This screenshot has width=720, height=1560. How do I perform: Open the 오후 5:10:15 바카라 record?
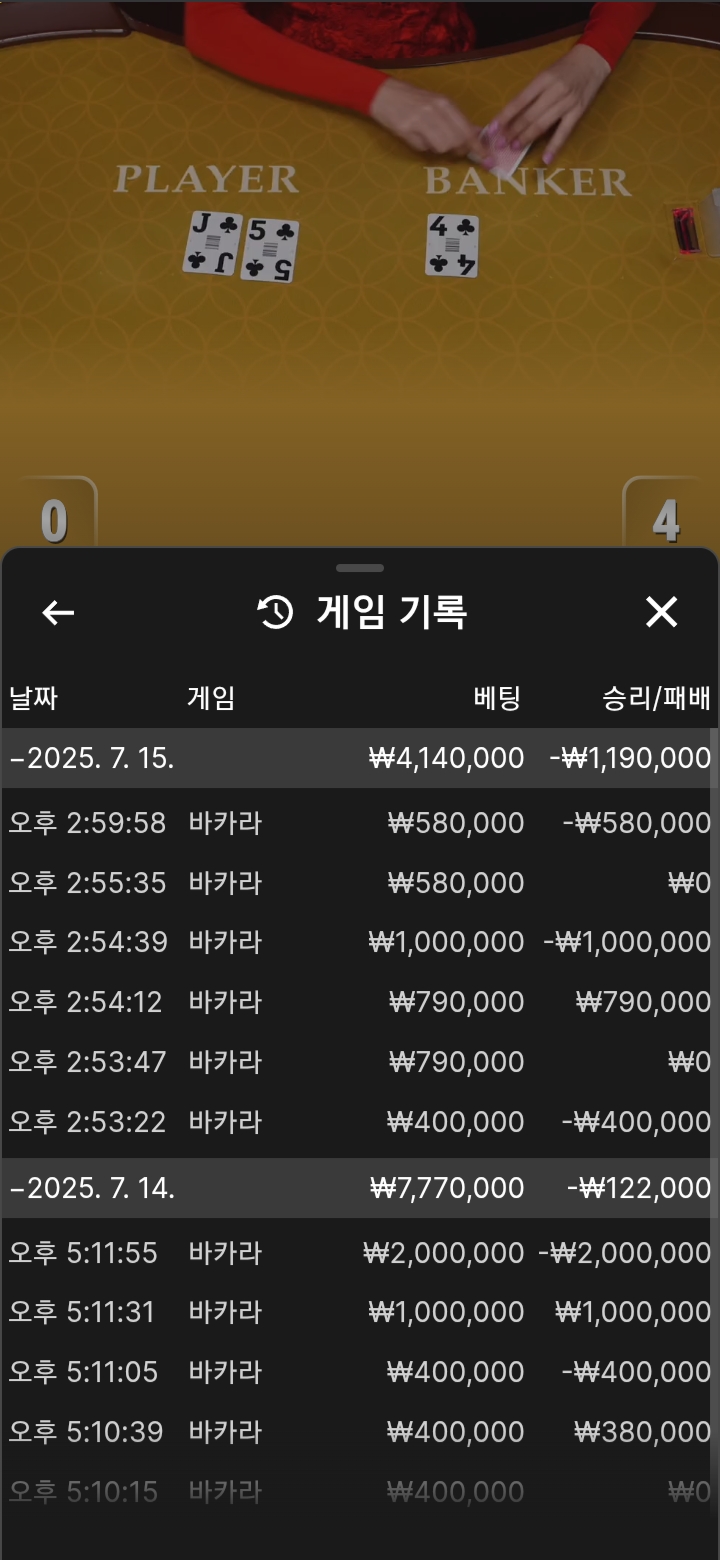click(x=359, y=1492)
